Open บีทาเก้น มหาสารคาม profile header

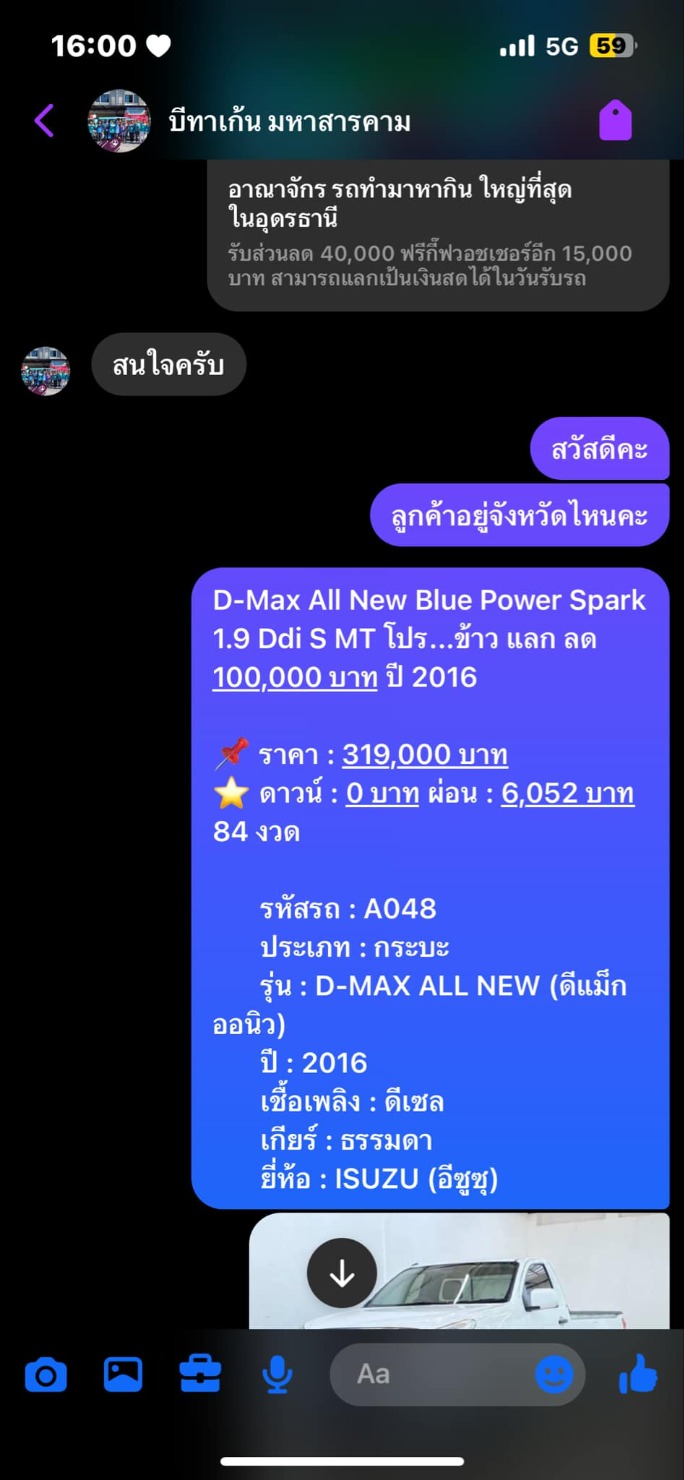click(x=288, y=122)
